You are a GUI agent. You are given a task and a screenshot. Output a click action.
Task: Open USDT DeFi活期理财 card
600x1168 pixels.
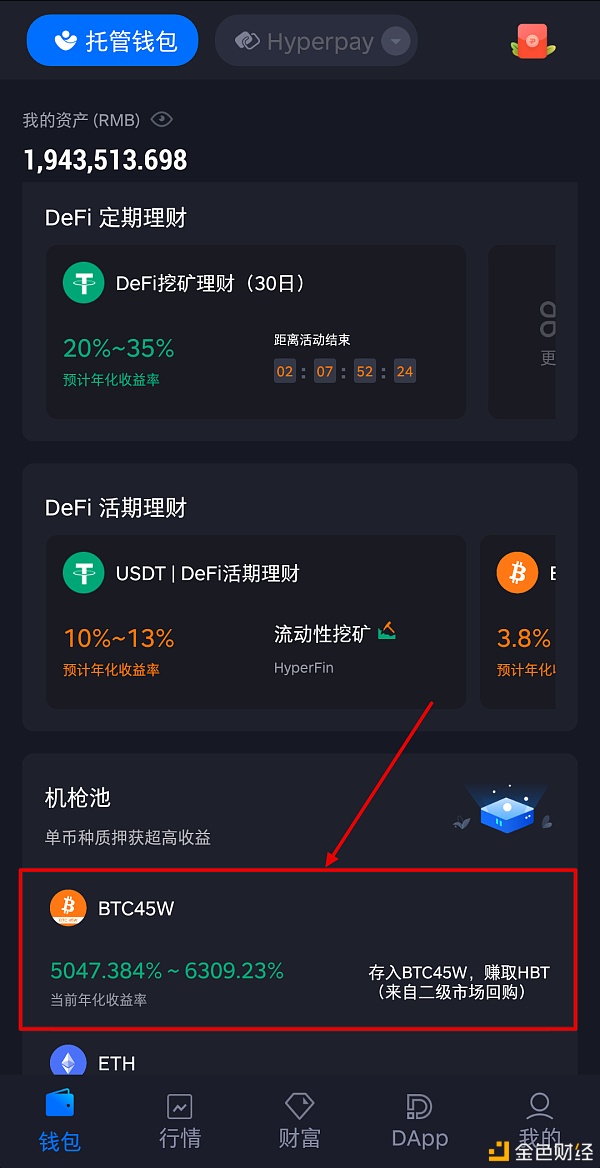256,621
